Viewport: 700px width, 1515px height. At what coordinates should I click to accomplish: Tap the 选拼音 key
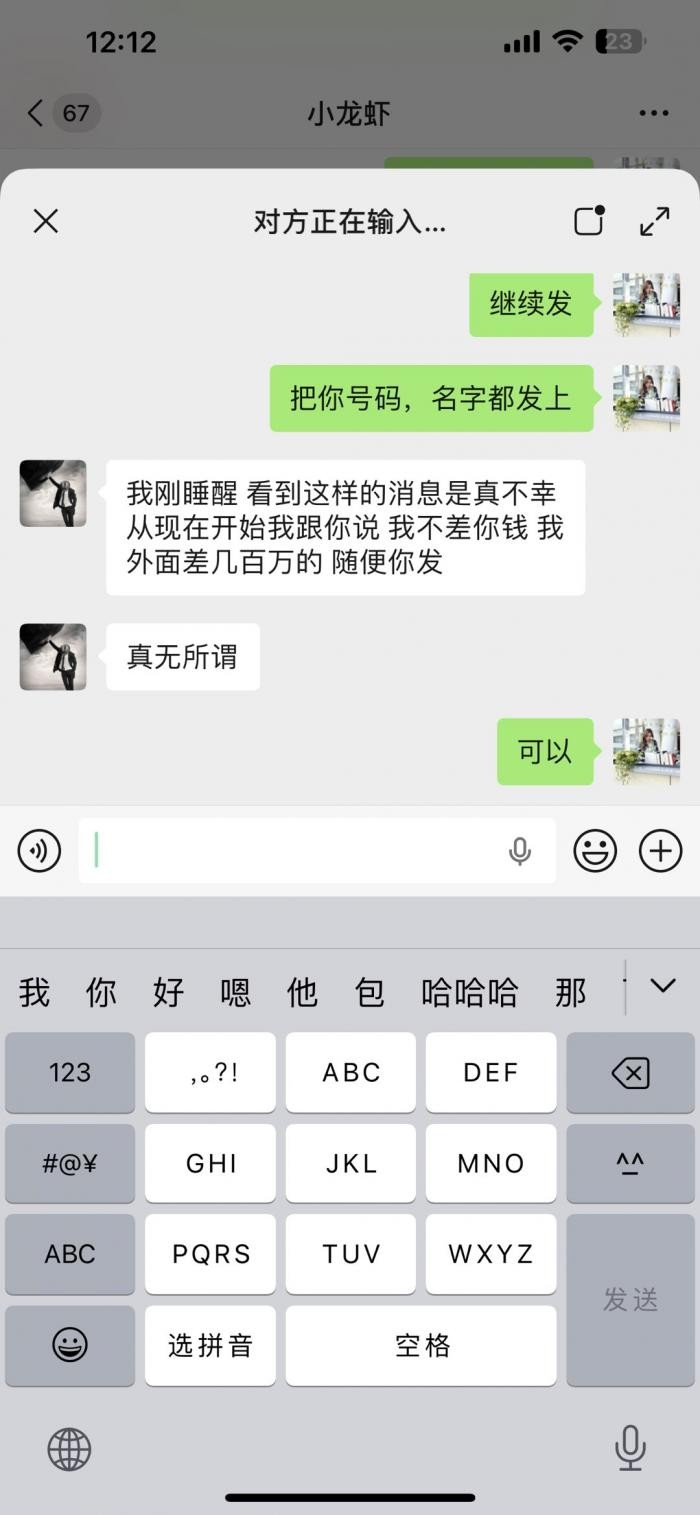(x=210, y=1345)
